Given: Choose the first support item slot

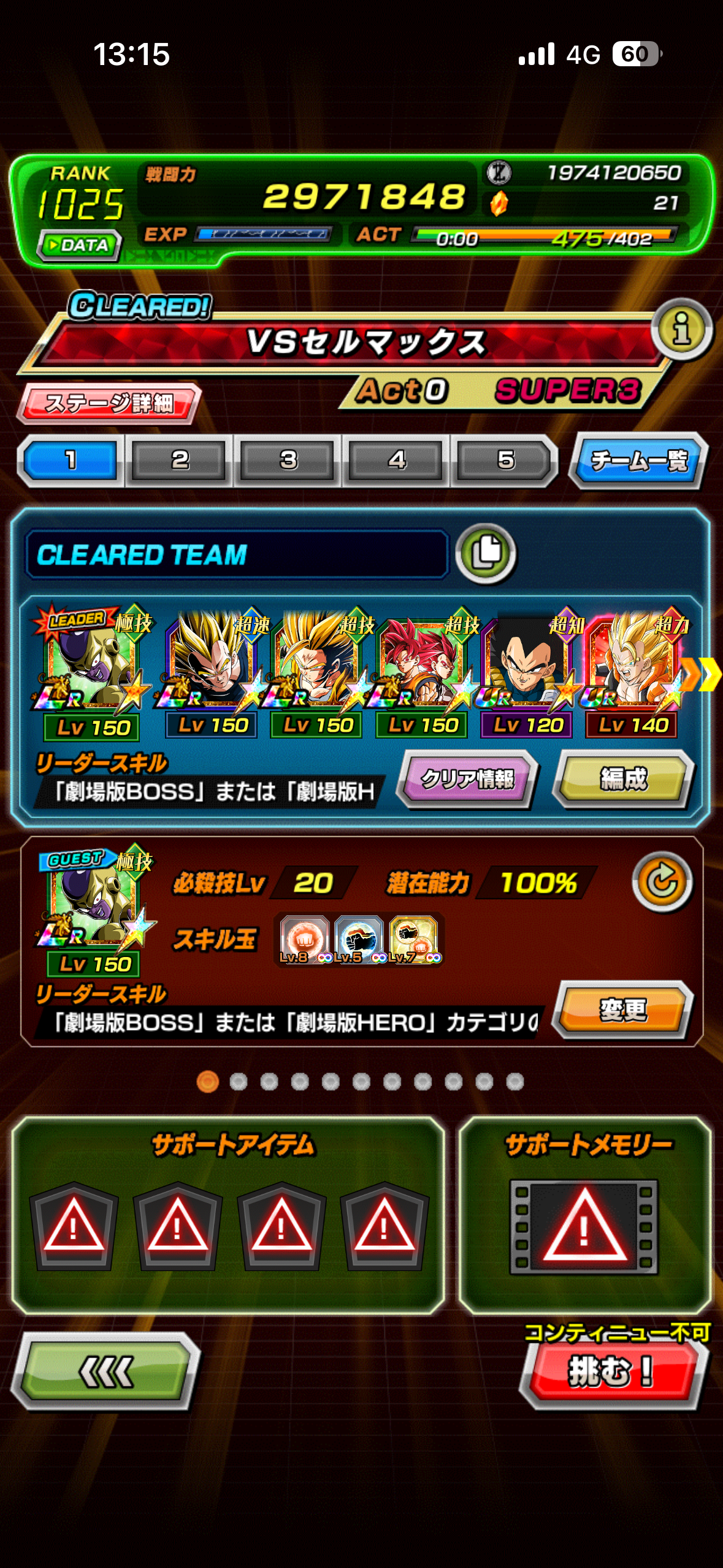Looking at the screenshot, I should (x=74, y=1225).
